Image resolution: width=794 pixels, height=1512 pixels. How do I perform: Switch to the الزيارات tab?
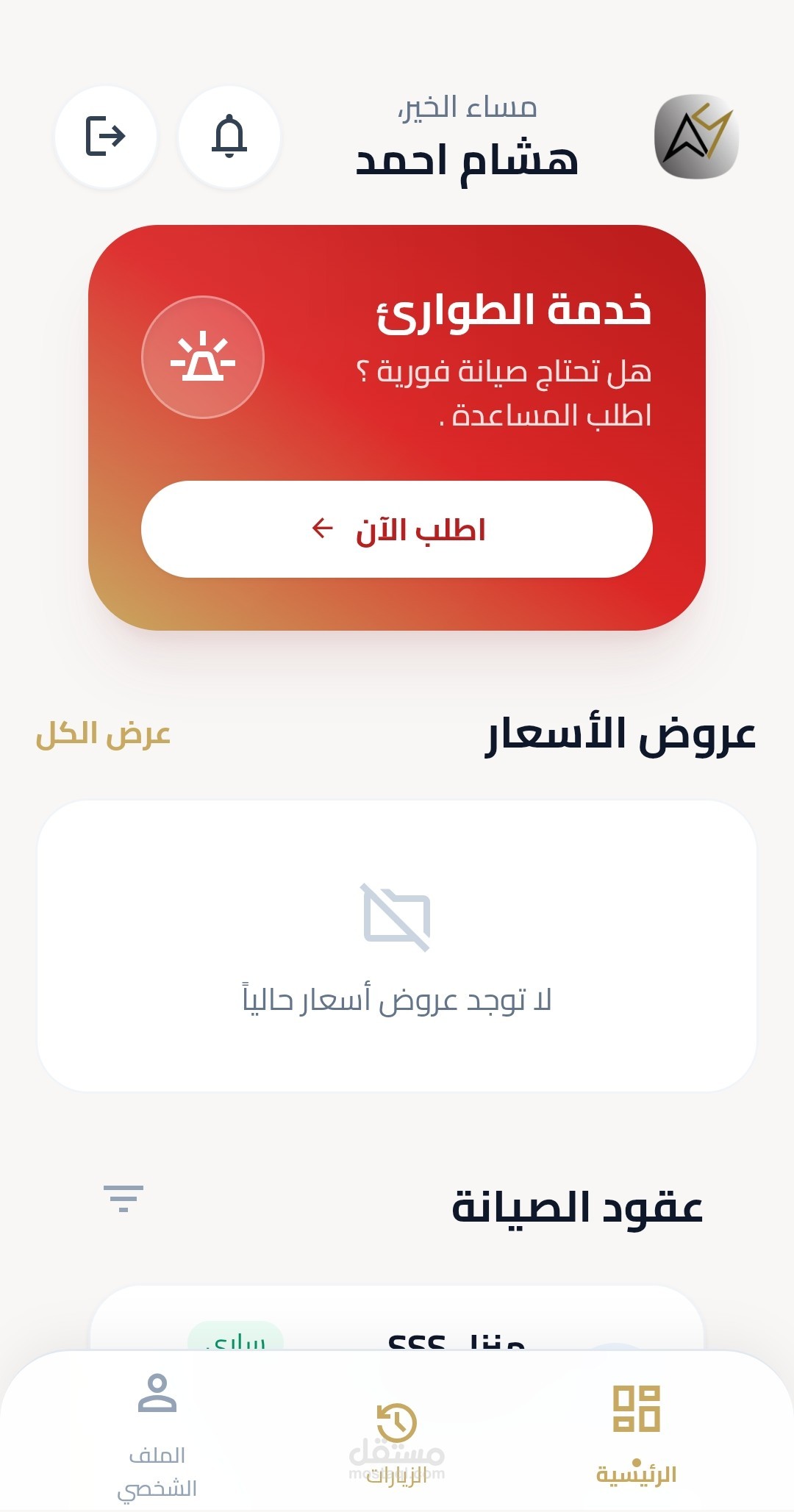coord(397,1441)
